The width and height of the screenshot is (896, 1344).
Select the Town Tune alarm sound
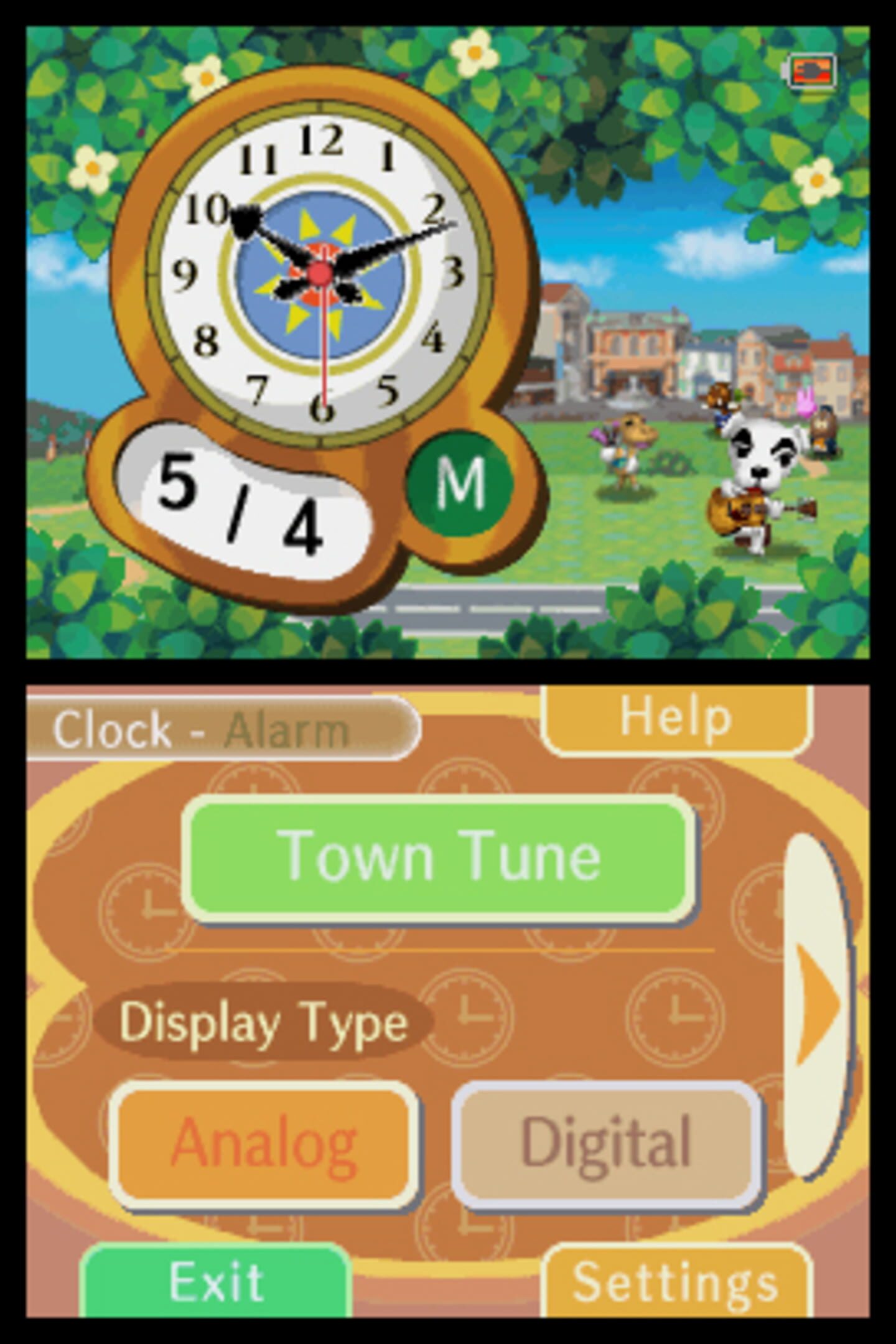click(440, 858)
